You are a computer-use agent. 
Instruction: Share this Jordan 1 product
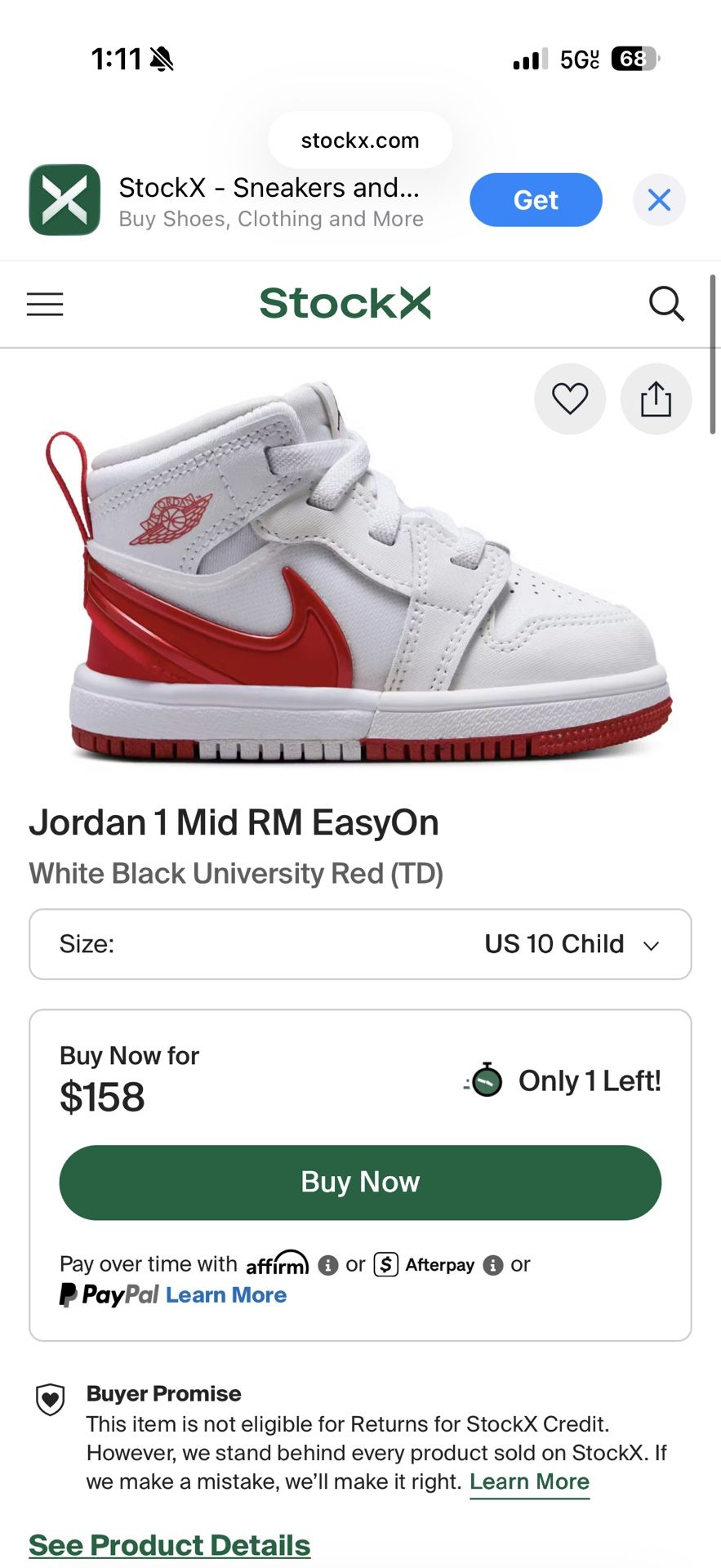tap(656, 399)
